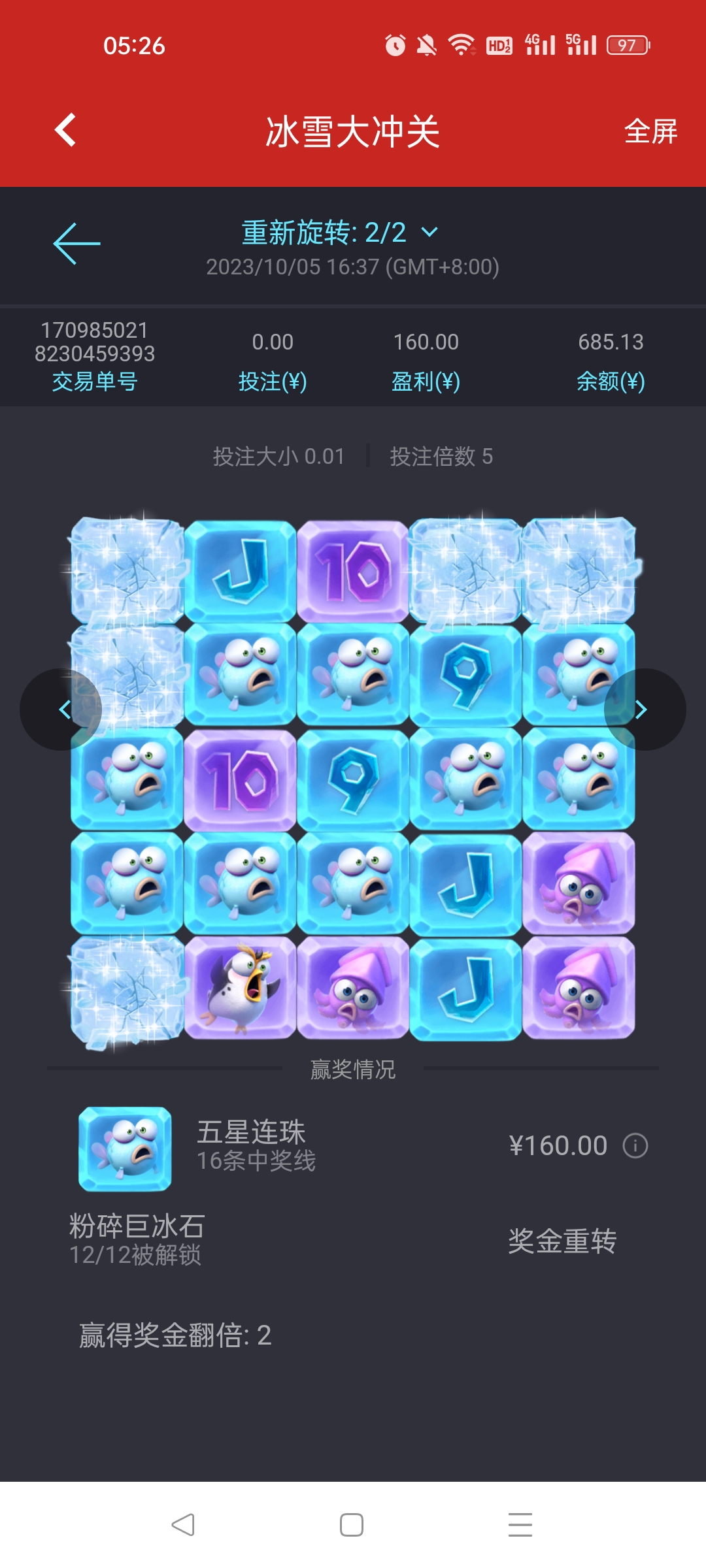Tap the system back button
The image size is (706, 1568).
pyautogui.click(x=183, y=1525)
